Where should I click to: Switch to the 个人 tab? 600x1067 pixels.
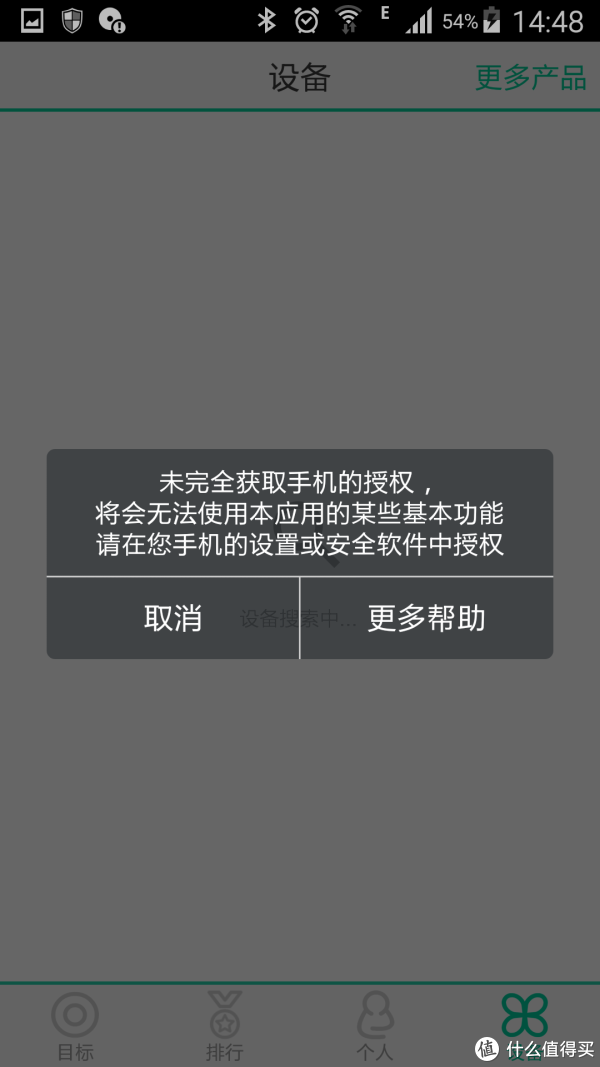point(375,1025)
